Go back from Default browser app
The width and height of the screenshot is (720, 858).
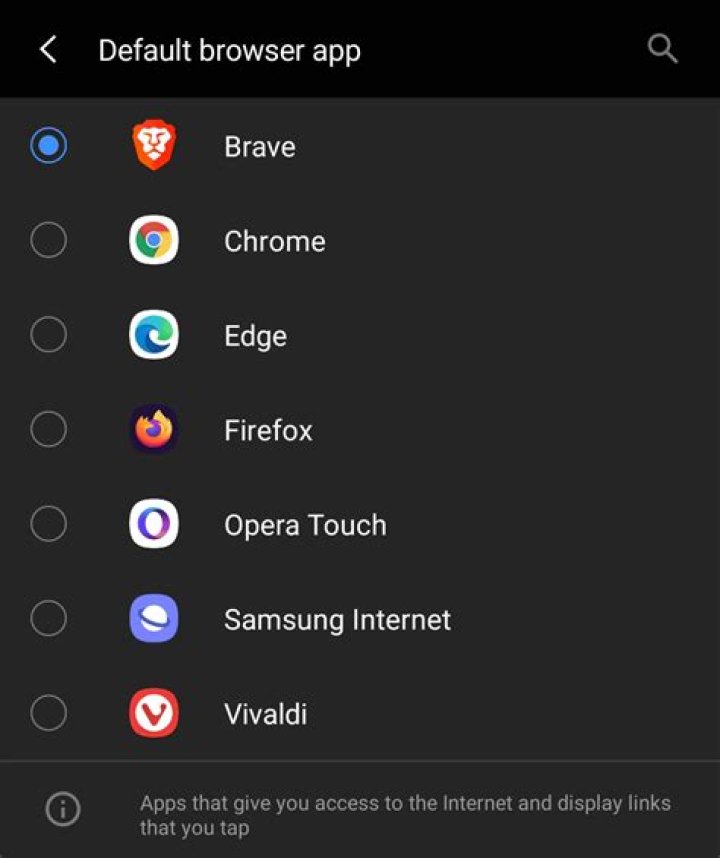click(x=48, y=50)
